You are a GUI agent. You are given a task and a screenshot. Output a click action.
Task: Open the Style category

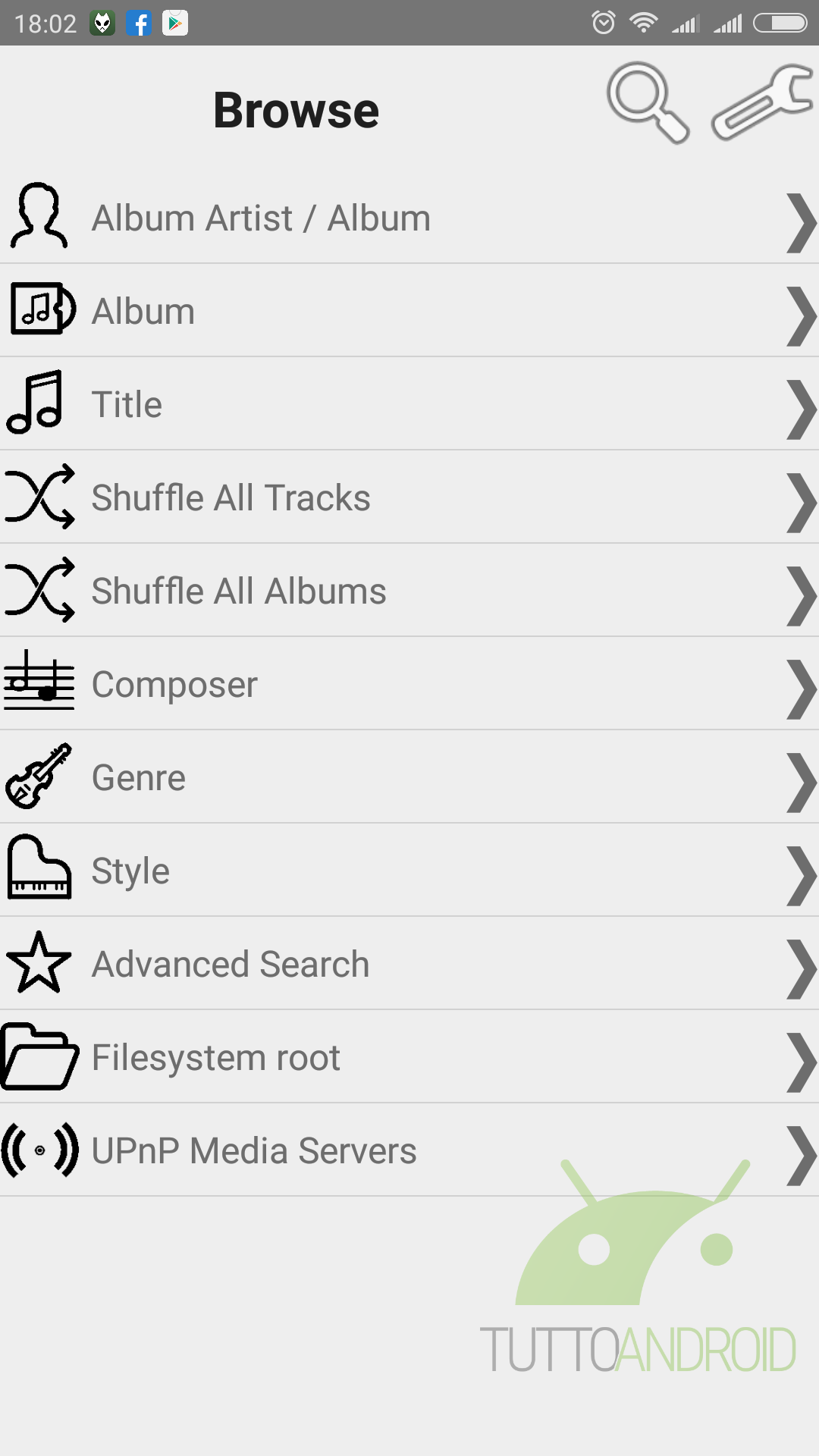(409, 871)
